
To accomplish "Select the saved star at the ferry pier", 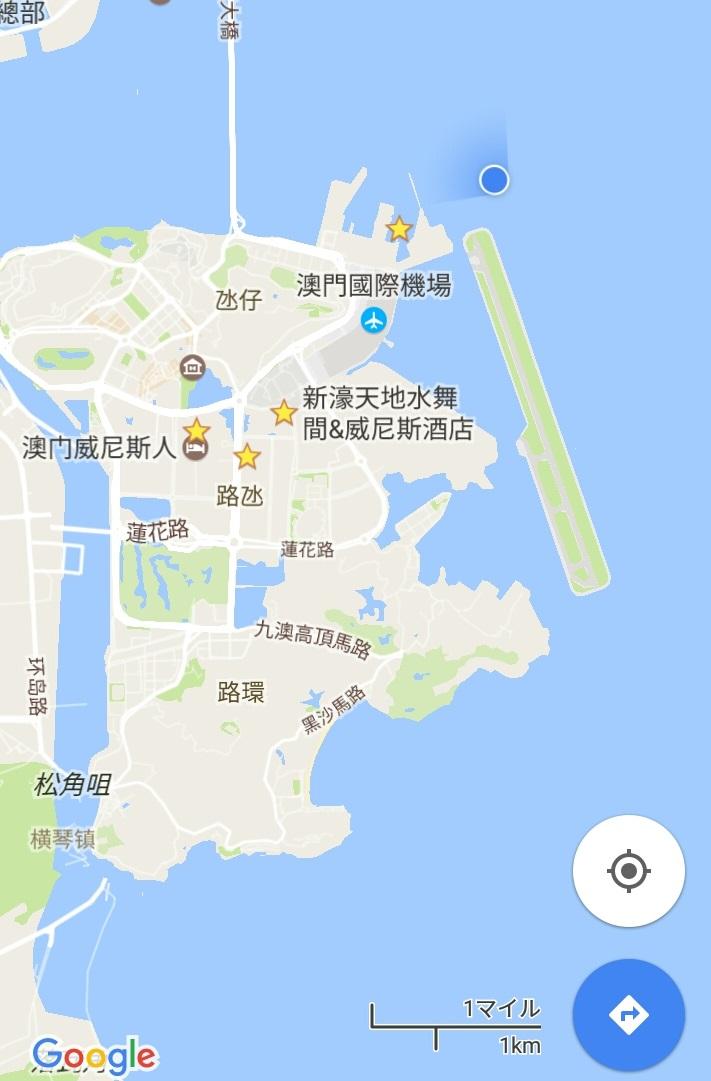I will click(x=399, y=229).
